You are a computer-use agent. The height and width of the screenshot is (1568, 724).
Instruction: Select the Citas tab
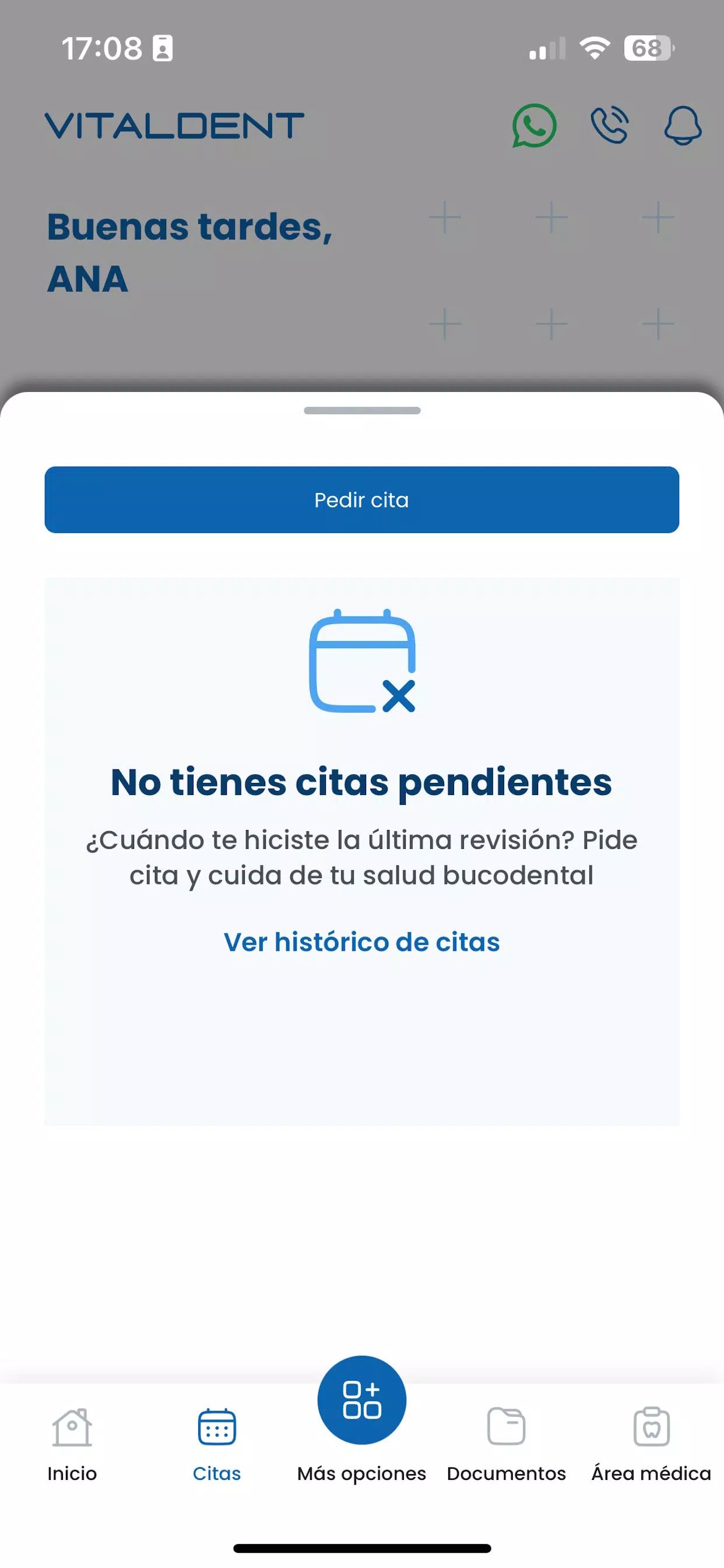tap(217, 1445)
